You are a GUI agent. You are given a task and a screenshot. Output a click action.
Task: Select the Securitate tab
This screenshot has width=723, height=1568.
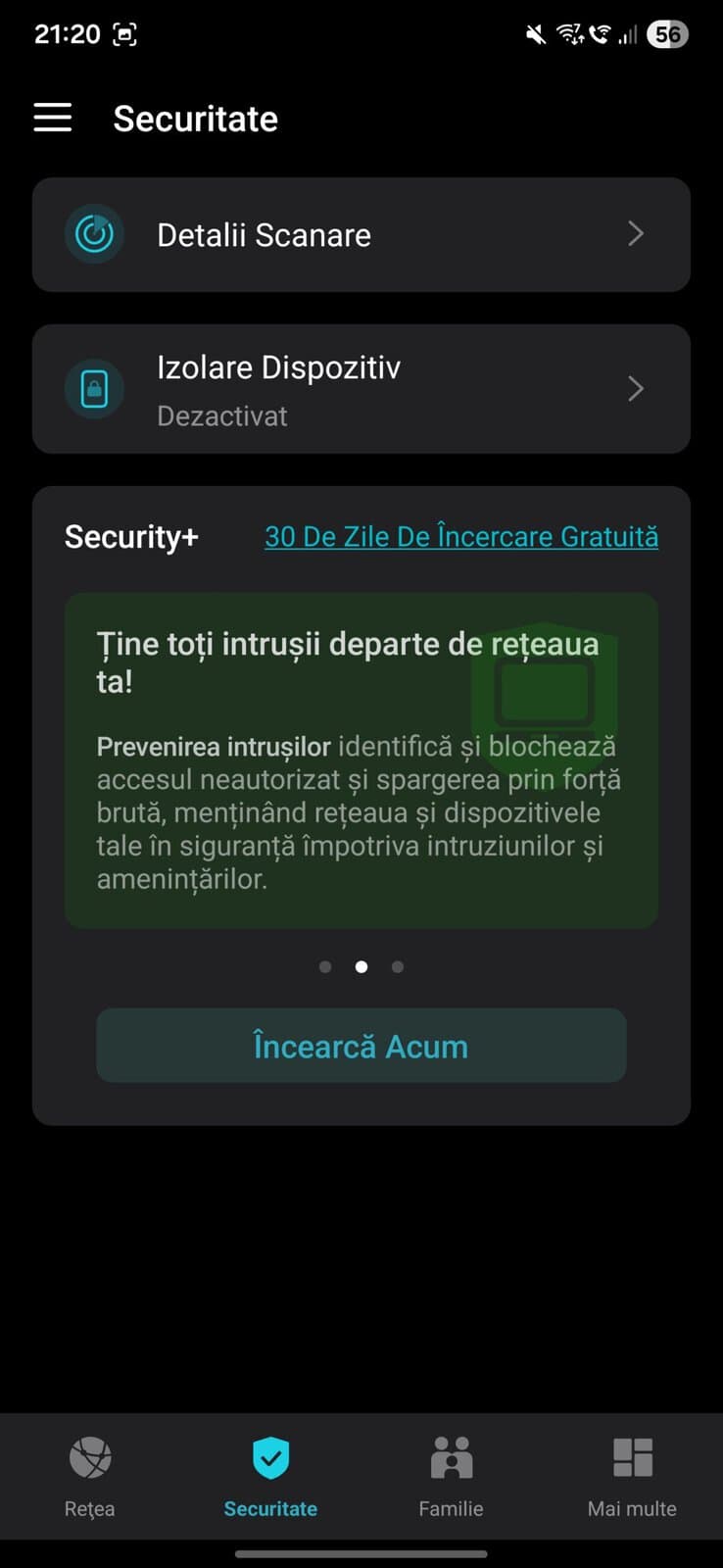(x=270, y=1476)
